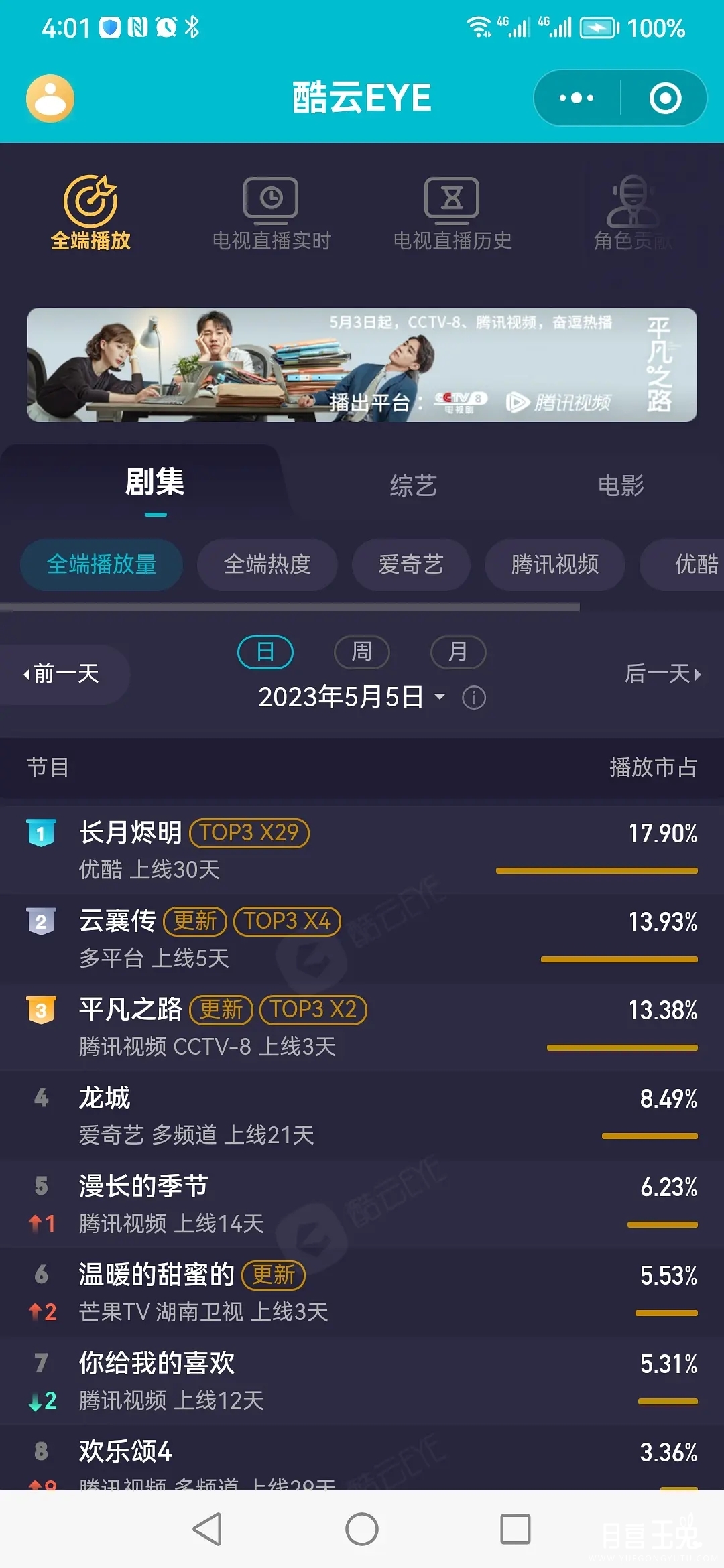Open details for 云襄传
The height and width of the screenshot is (1568, 724).
[x=117, y=922]
